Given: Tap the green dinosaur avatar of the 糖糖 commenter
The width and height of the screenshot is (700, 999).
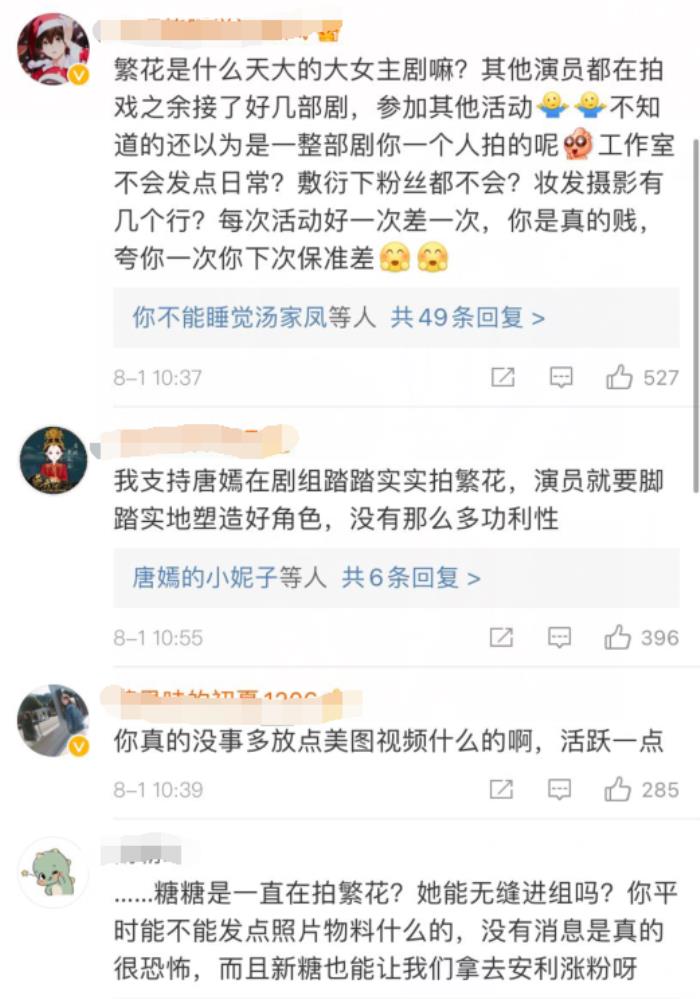Looking at the screenshot, I should click(x=54, y=871).
